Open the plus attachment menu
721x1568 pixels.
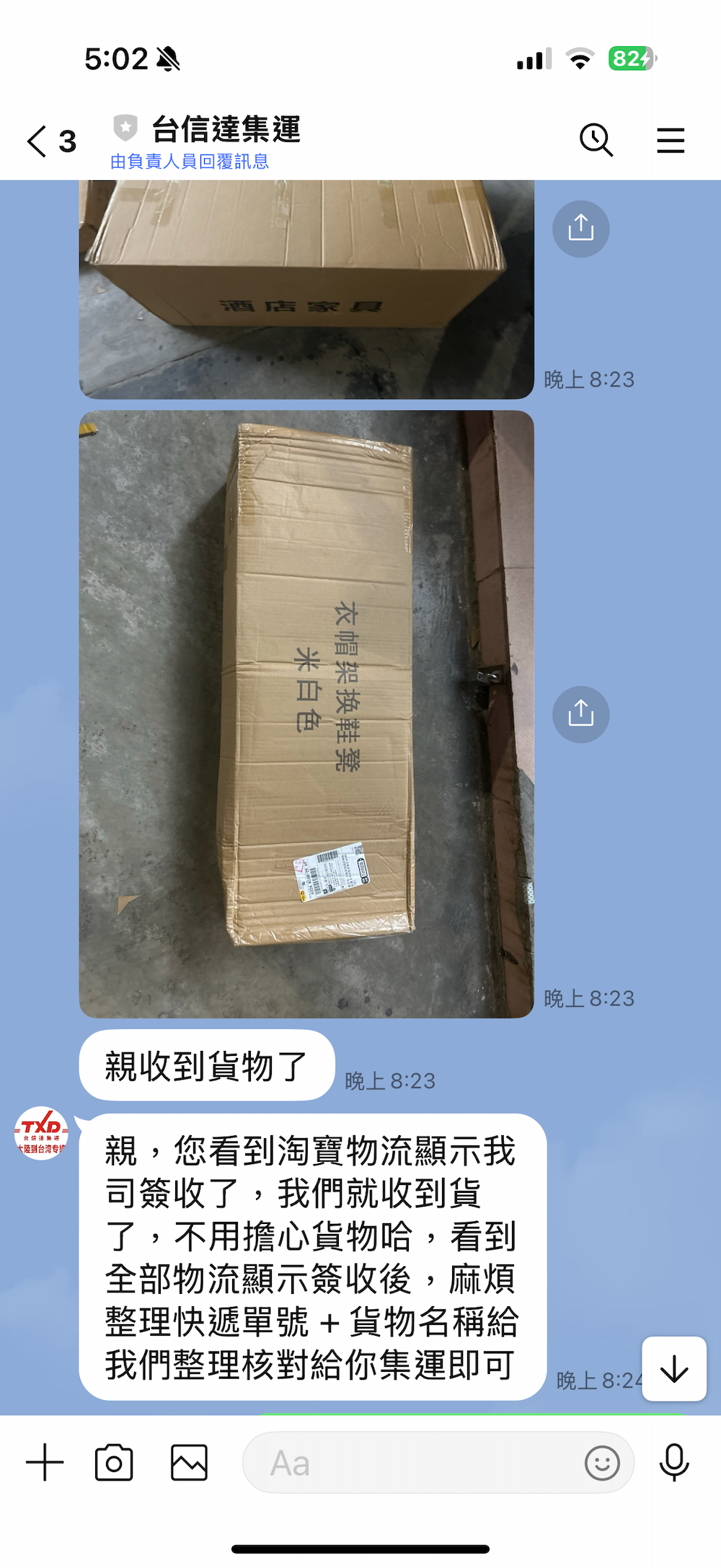[x=45, y=1463]
